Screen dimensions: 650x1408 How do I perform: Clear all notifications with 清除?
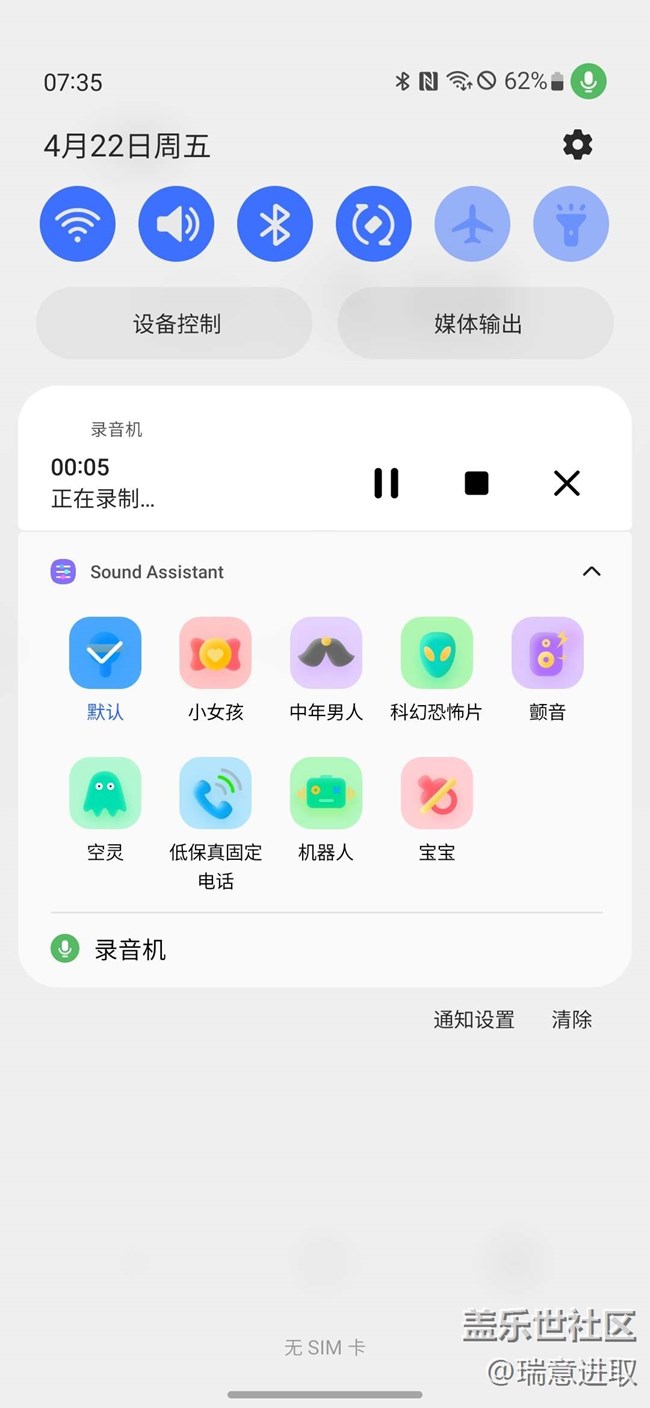click(x=572, y=1019)
